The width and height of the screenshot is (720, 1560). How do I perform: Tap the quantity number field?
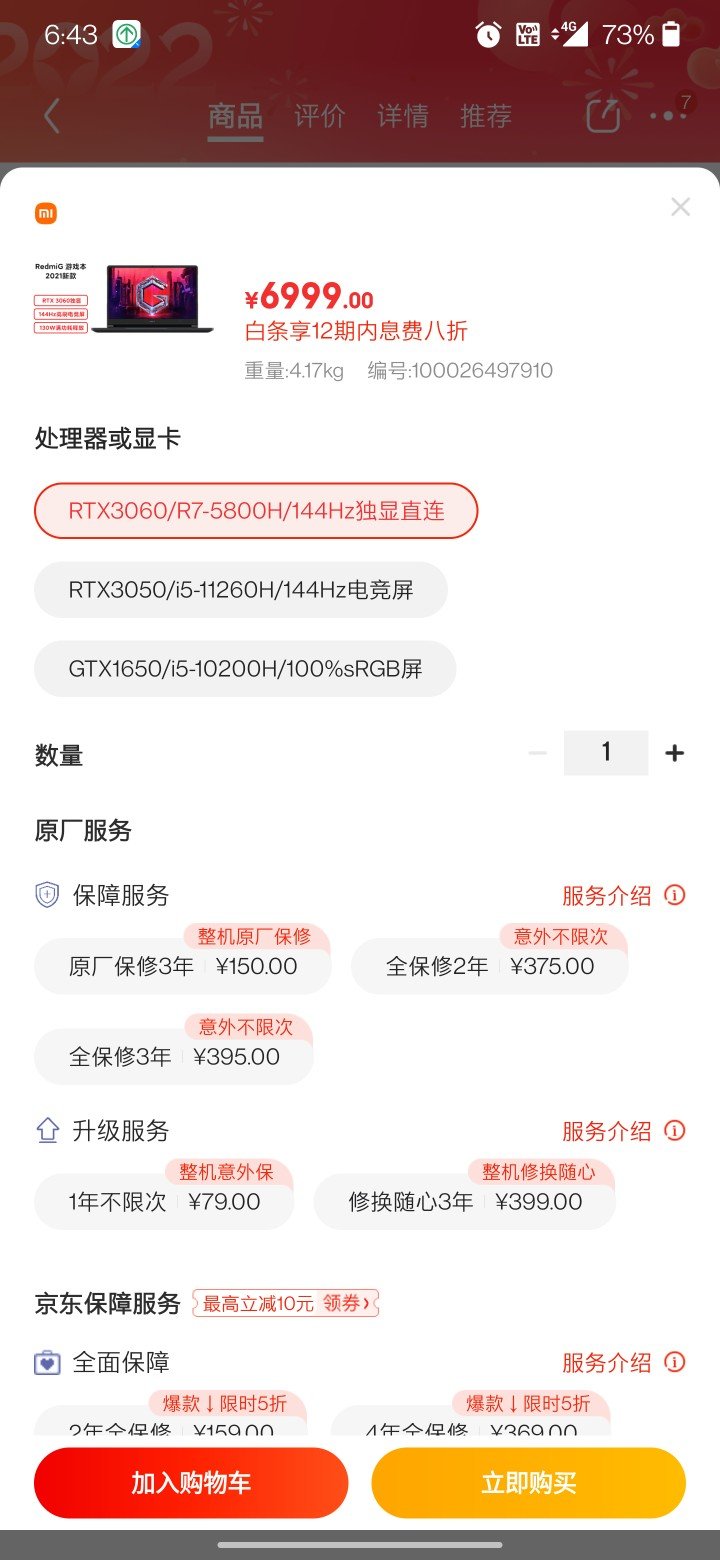tap(606, 753)
